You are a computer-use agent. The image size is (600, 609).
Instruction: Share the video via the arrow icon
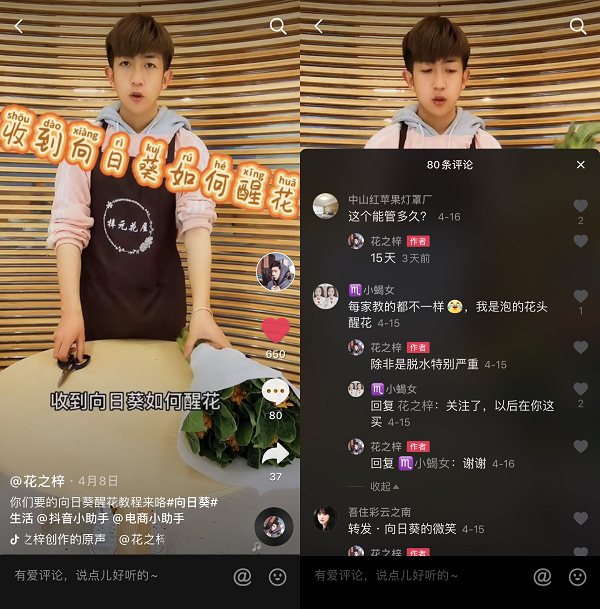tap(275, 455)
